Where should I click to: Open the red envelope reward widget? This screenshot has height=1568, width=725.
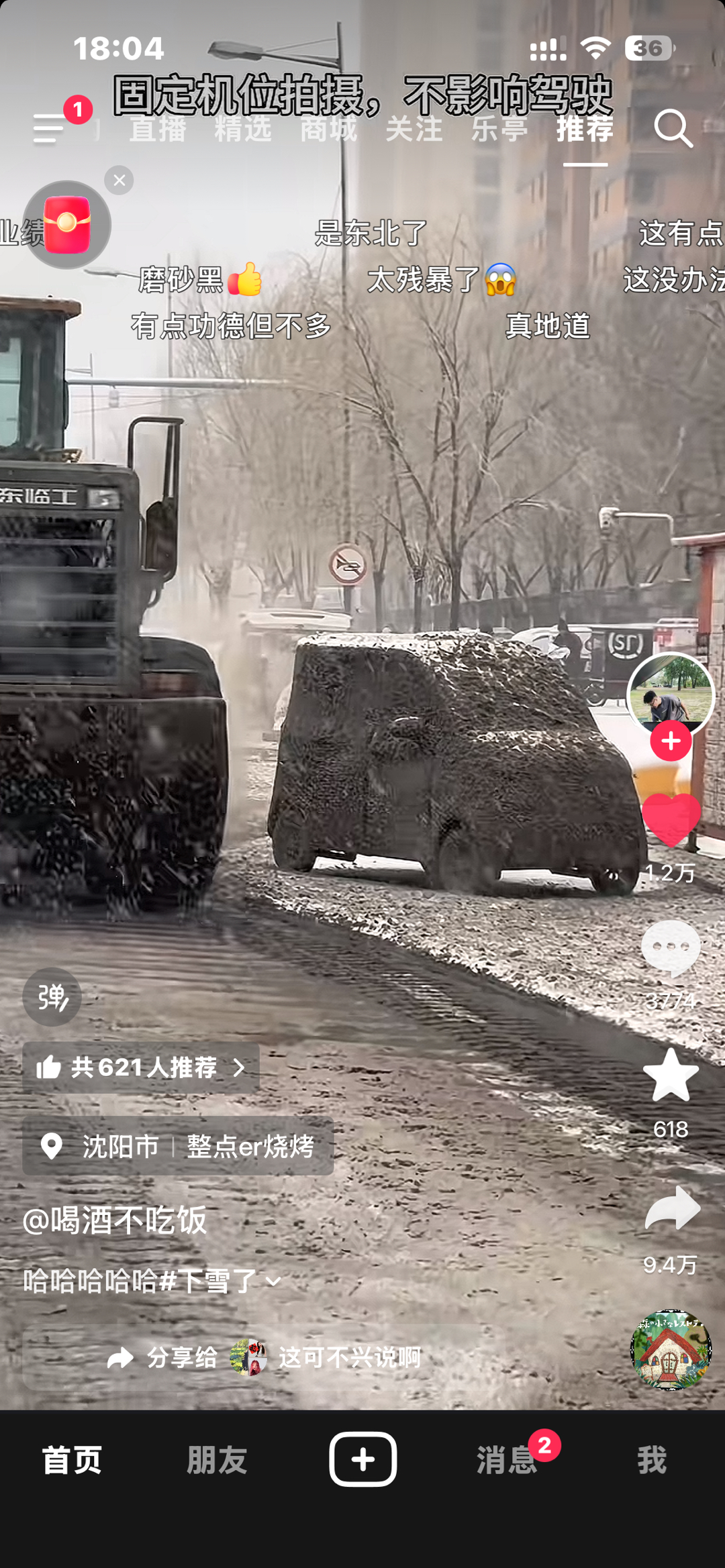pyautogui.click(x=66, y=225)
